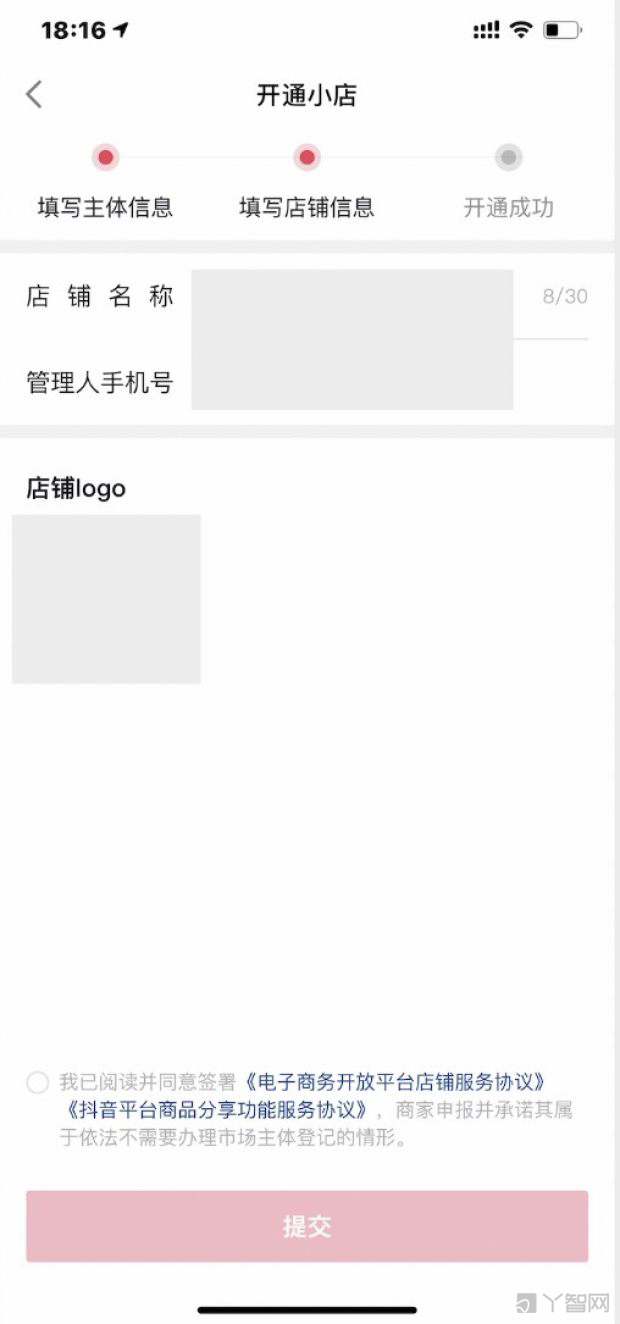Go back from the 开通小店 page

coord(34,95)
